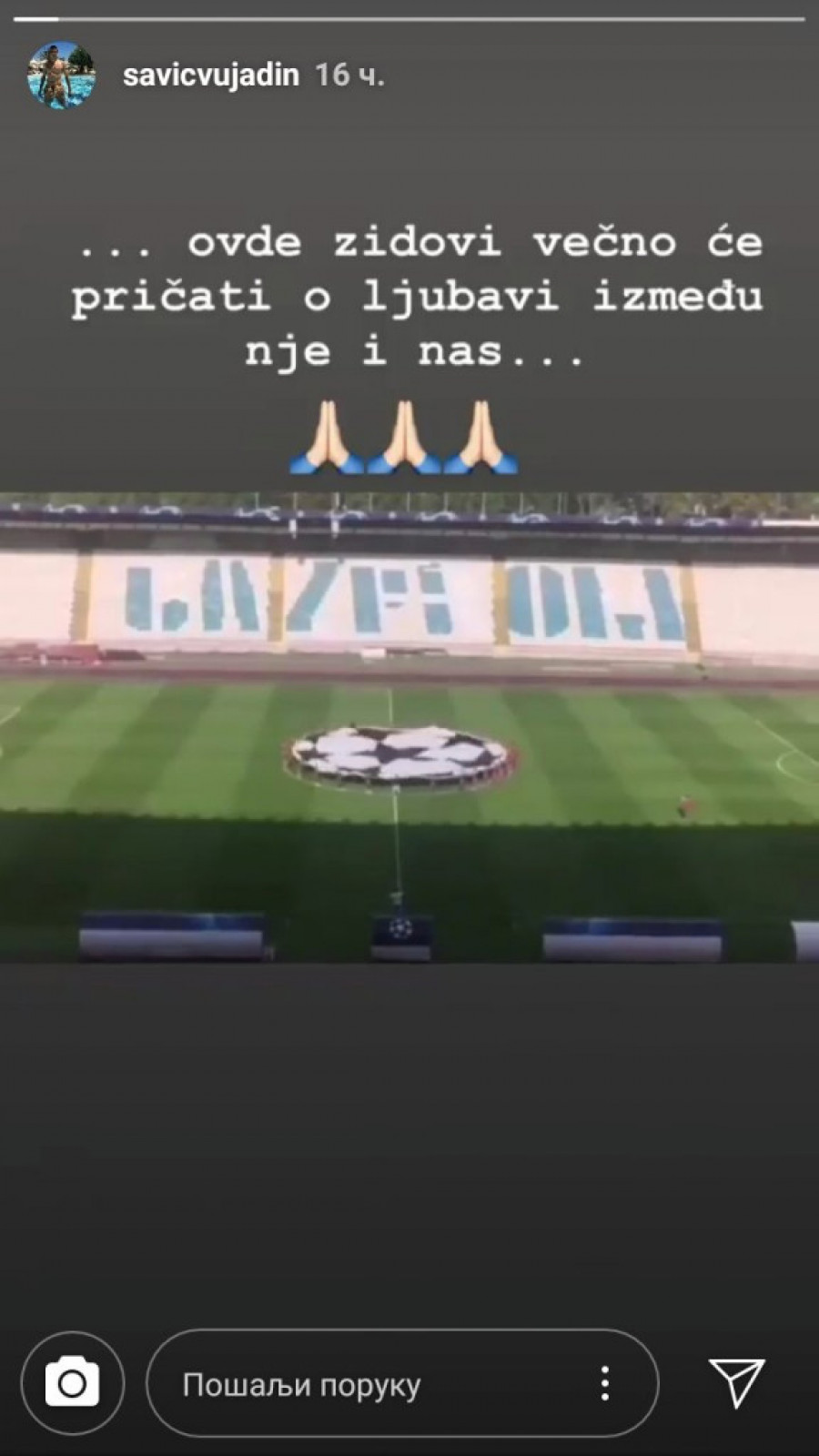Share this story via paper plane icon

click(735, 1384)
